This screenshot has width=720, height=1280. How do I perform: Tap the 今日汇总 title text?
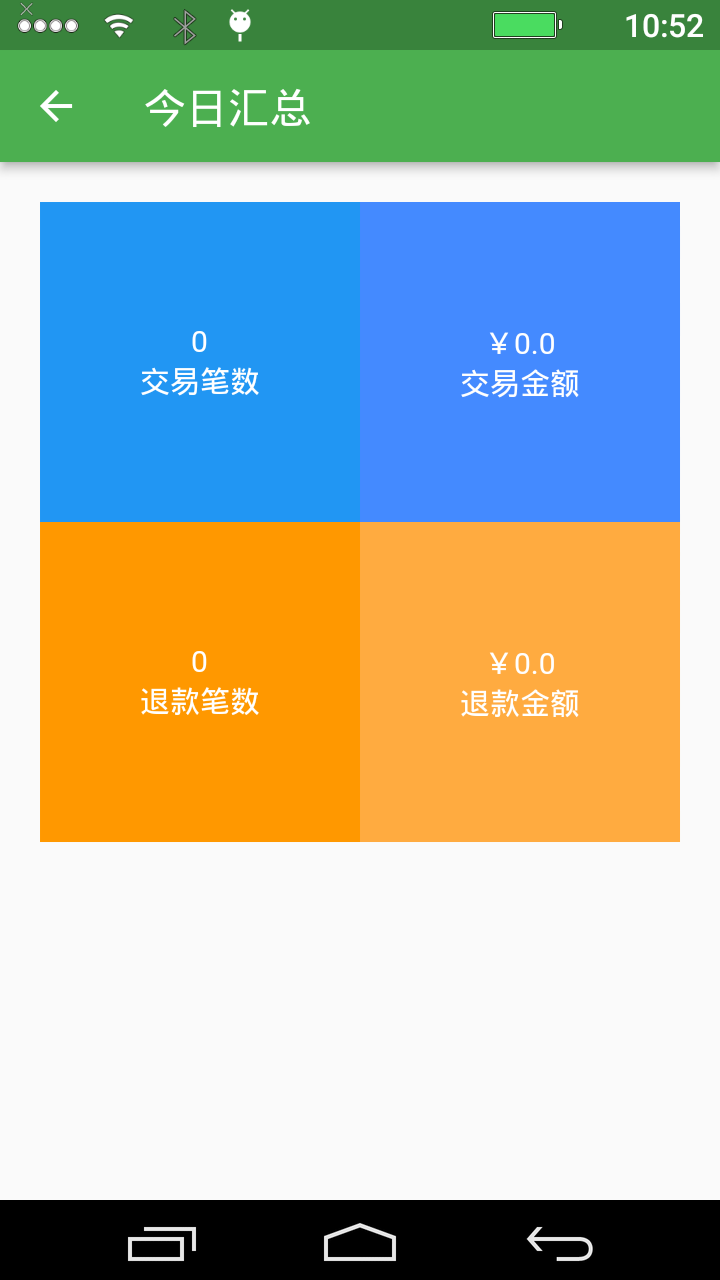227,105
